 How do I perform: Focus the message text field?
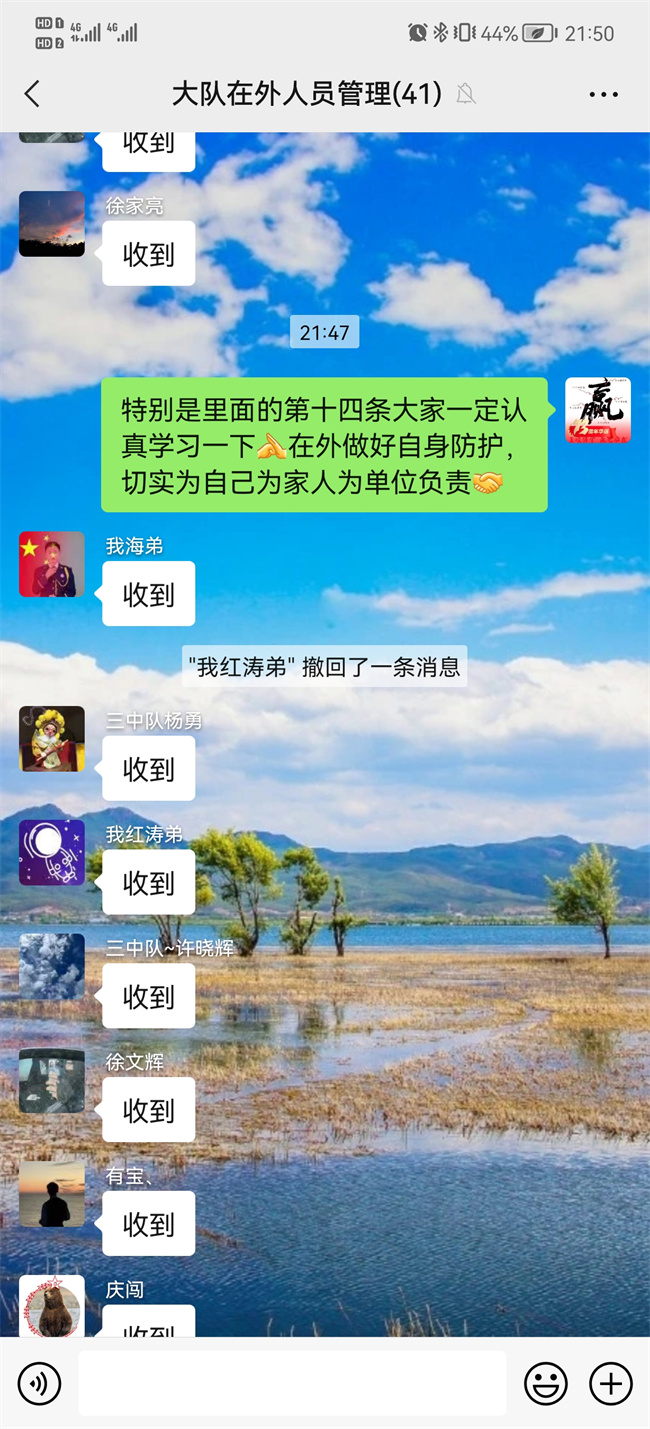[x=292, y=1384]
